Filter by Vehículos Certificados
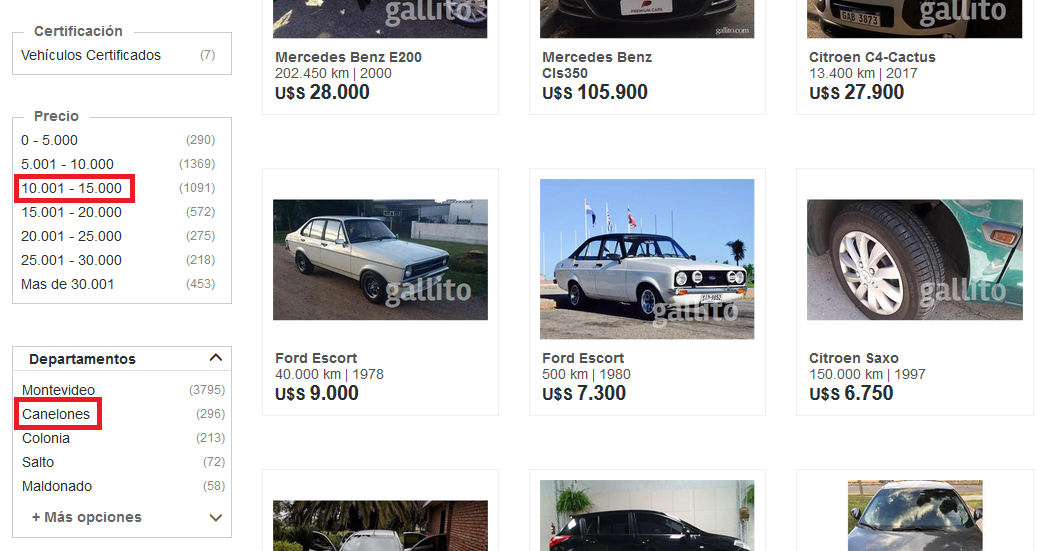The width and height of the screenshot is (1037, 551). pyautogui.click(x=91, y=55)
